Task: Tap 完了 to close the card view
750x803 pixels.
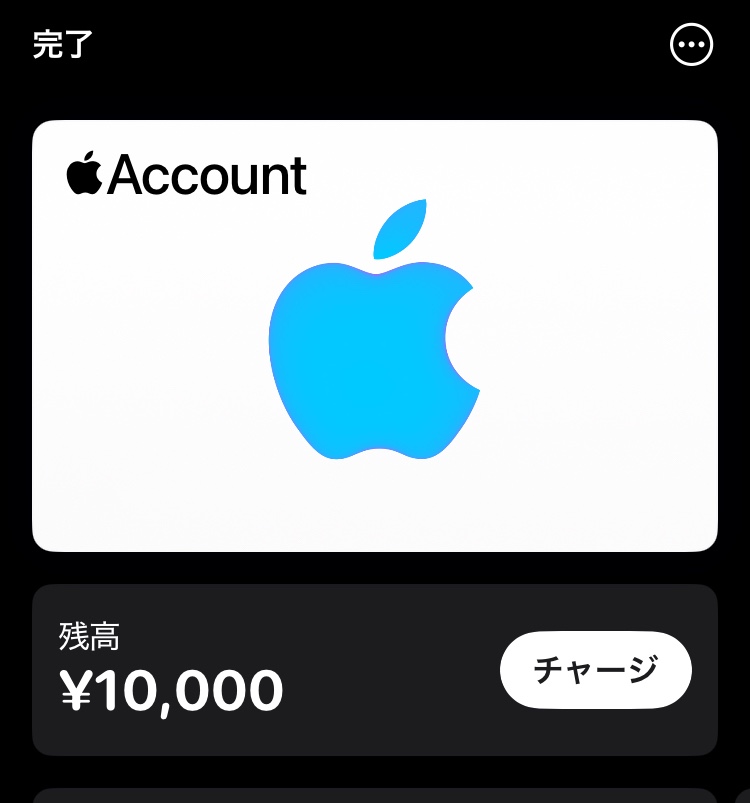Action: [x=63, y=45]
